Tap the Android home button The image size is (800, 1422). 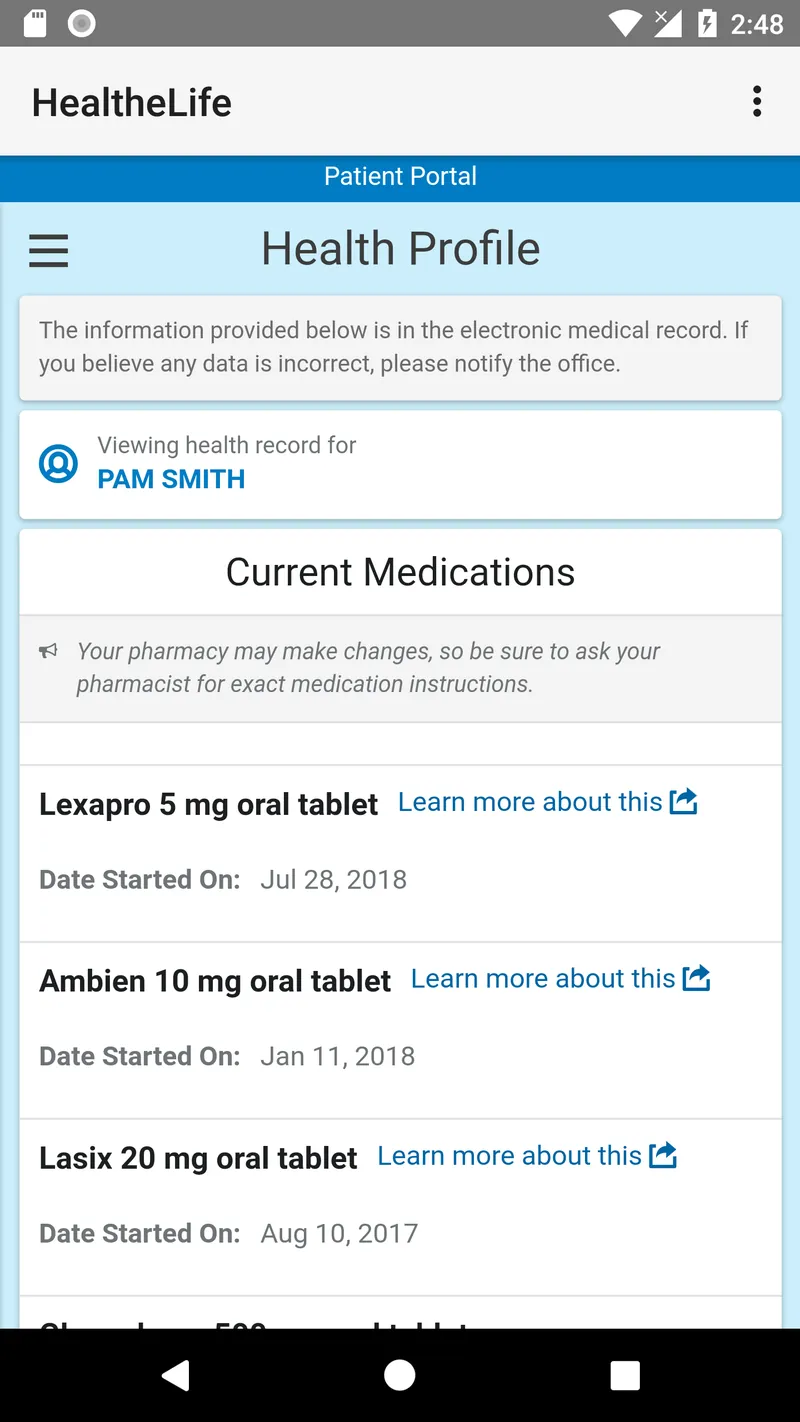(x=400, y=1374)
